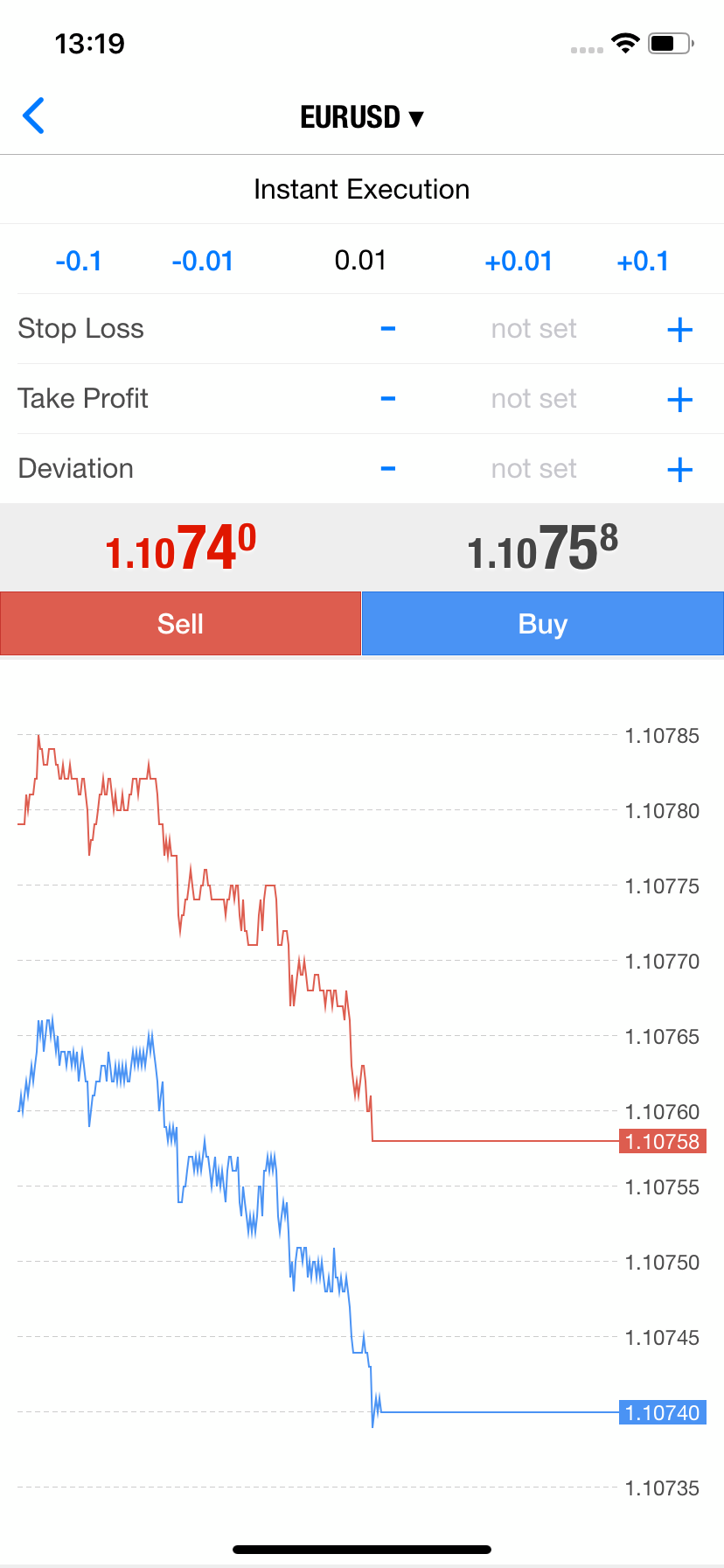Screen dimensions: 724x1568
Task: Set the Deviation value field
Action: [533, 469]
